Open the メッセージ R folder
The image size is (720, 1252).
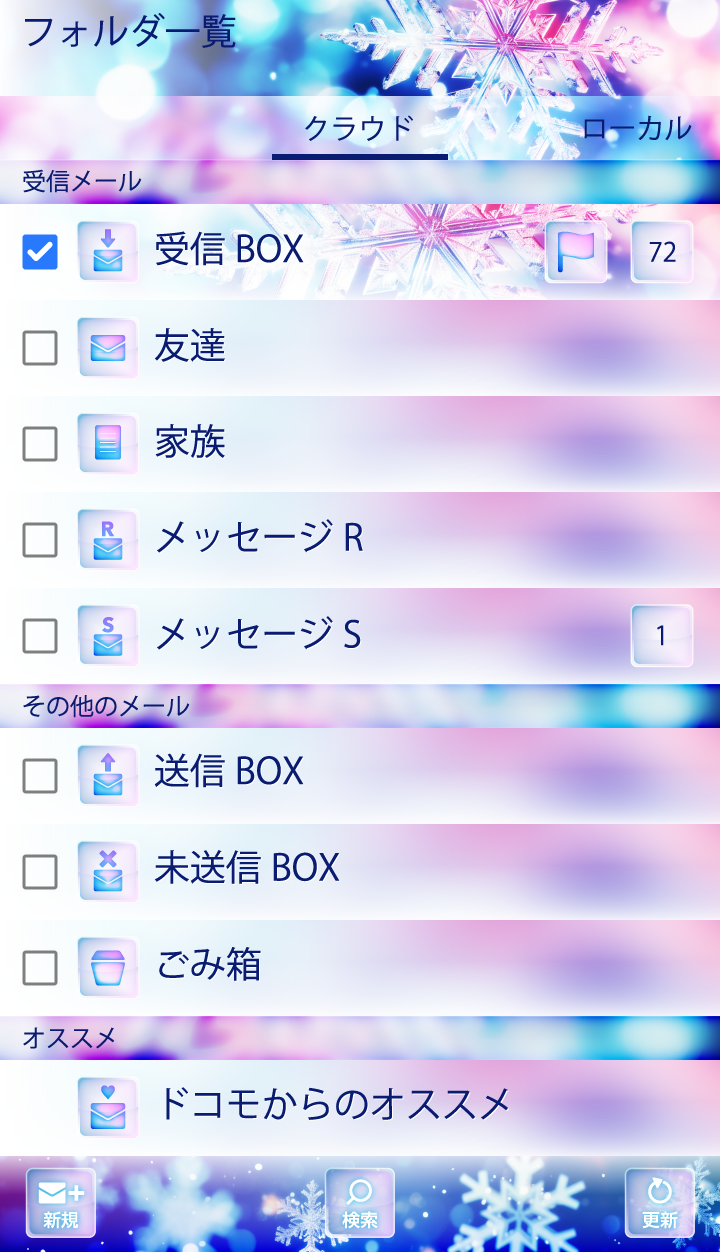coord(258,538)
